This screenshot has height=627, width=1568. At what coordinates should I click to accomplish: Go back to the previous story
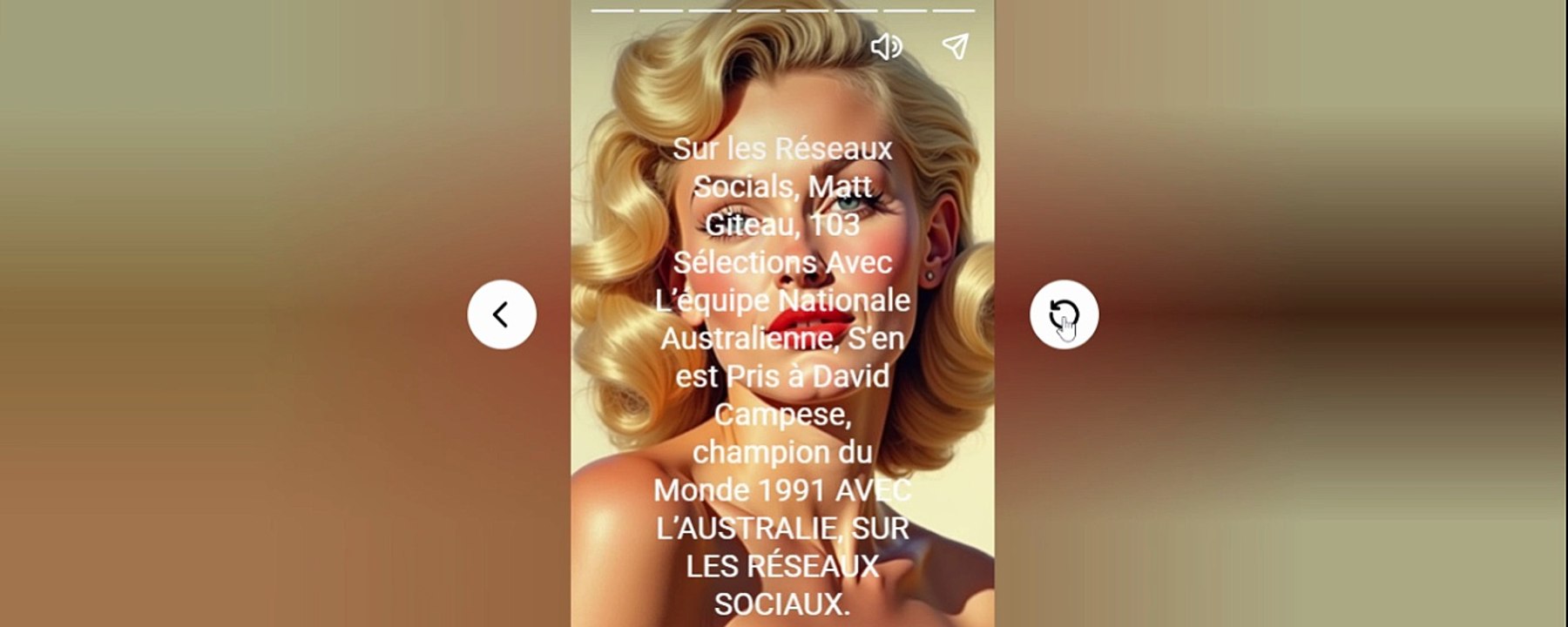(x=502, y=314)
